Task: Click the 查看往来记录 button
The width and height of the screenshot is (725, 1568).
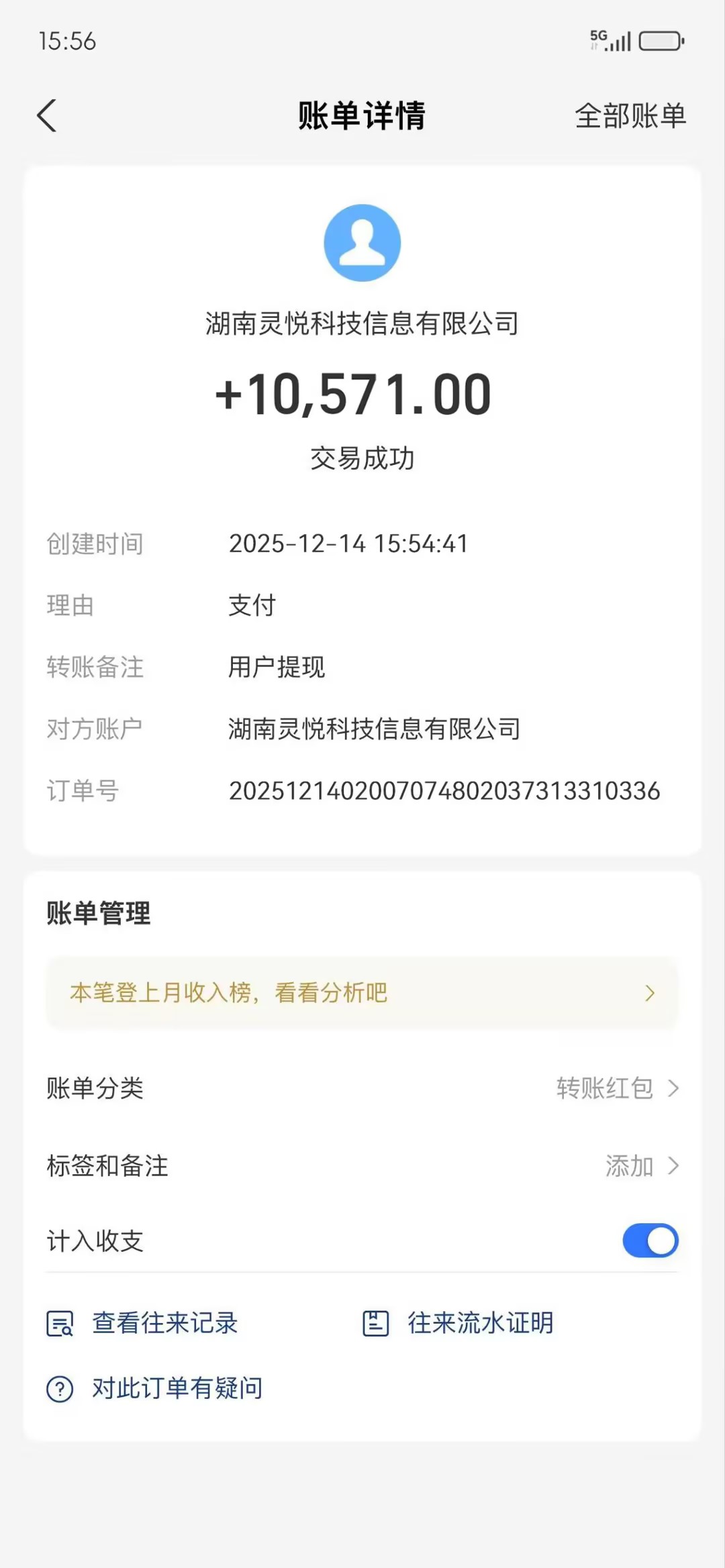Action: (164, 1323)
